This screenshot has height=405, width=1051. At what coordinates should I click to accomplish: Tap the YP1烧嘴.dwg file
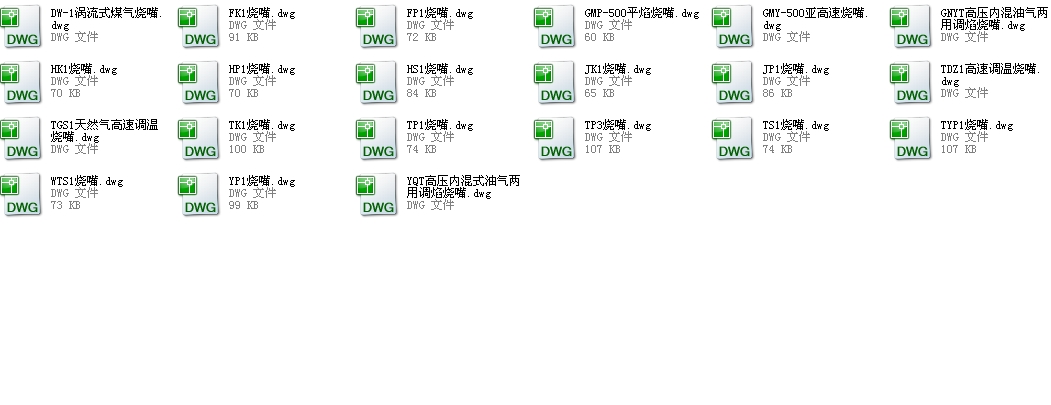[x=200, y=195]
